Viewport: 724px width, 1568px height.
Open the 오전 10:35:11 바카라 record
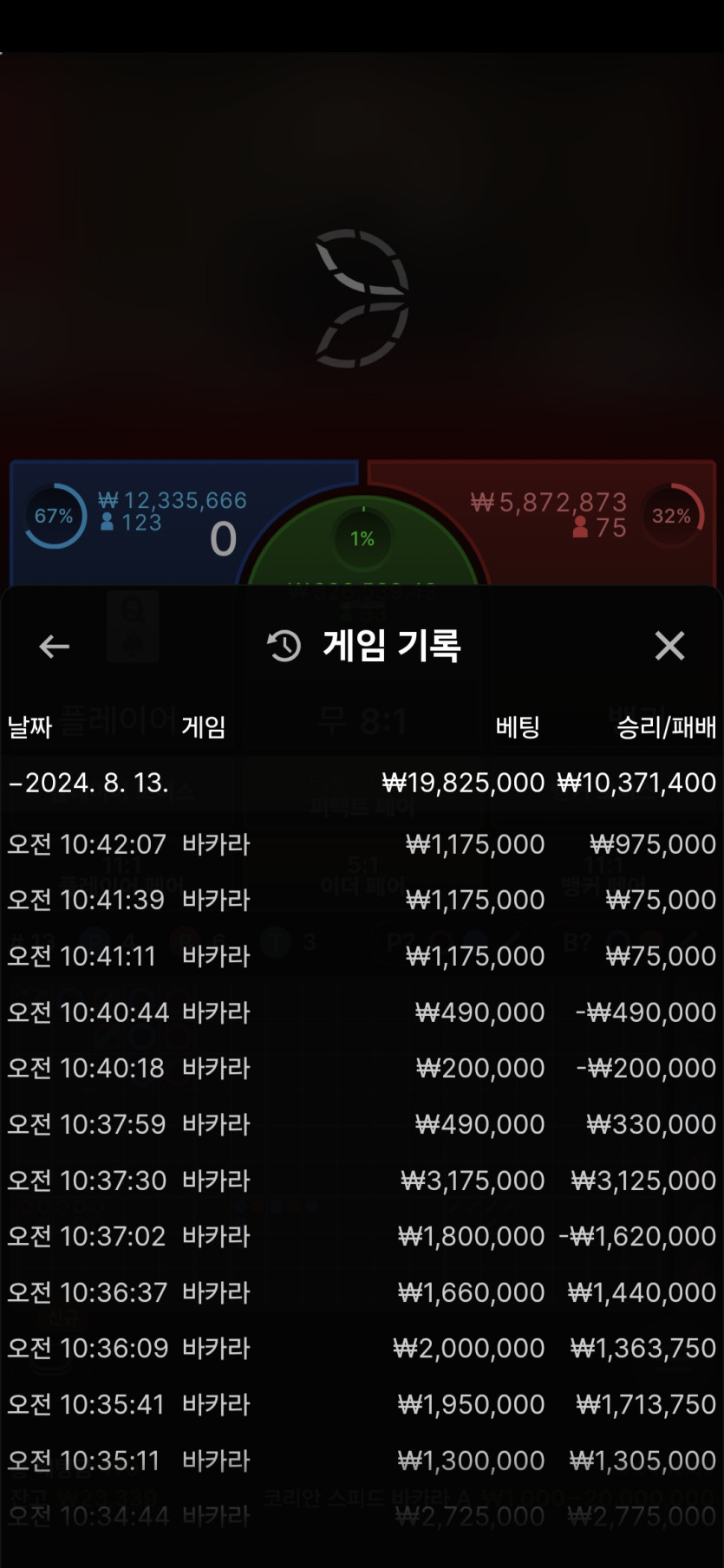pyautogui.click(x=362, y=1461)
